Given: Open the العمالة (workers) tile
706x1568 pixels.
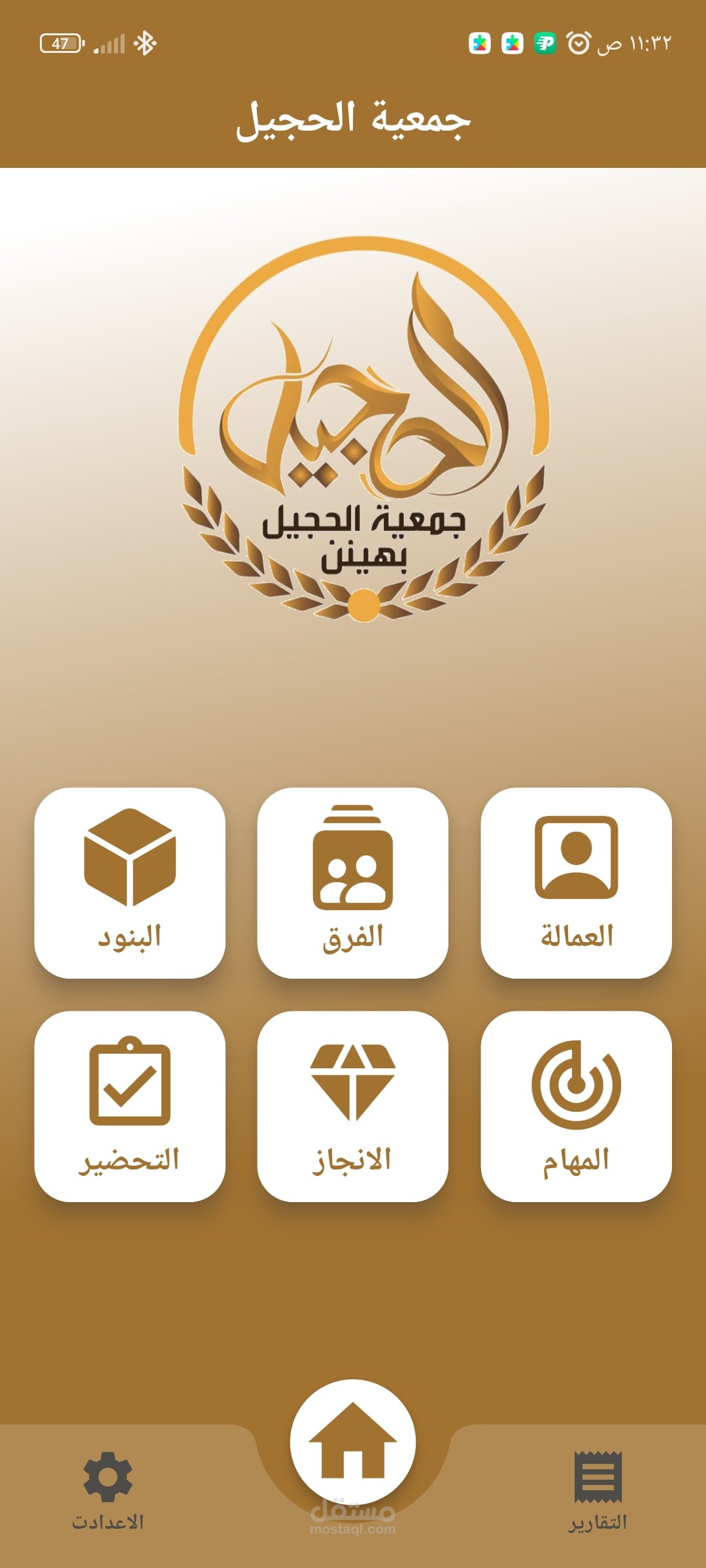Looking at the screenshot, I should point(576,883).
